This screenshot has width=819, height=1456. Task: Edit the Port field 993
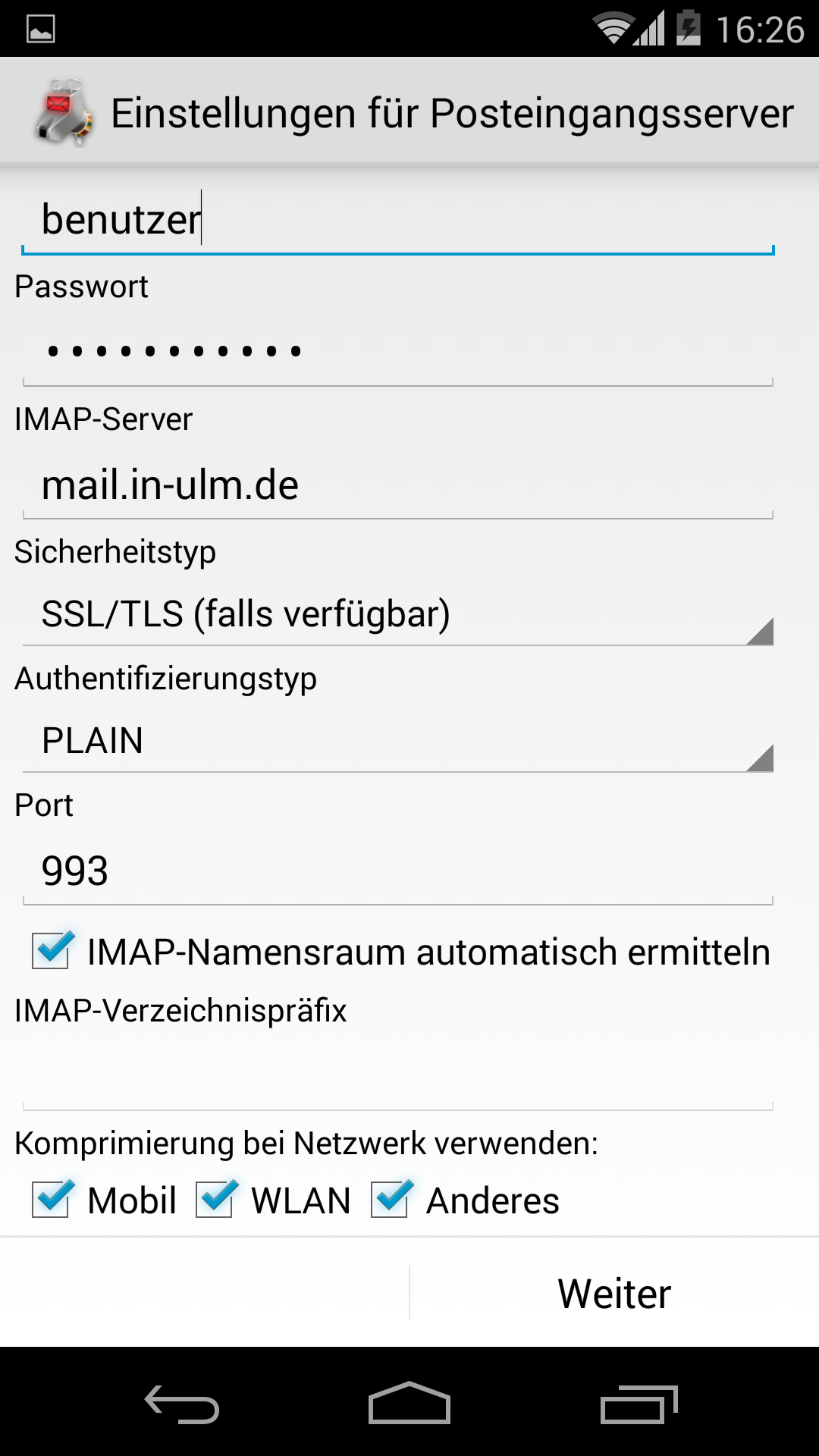coord(398,871)
